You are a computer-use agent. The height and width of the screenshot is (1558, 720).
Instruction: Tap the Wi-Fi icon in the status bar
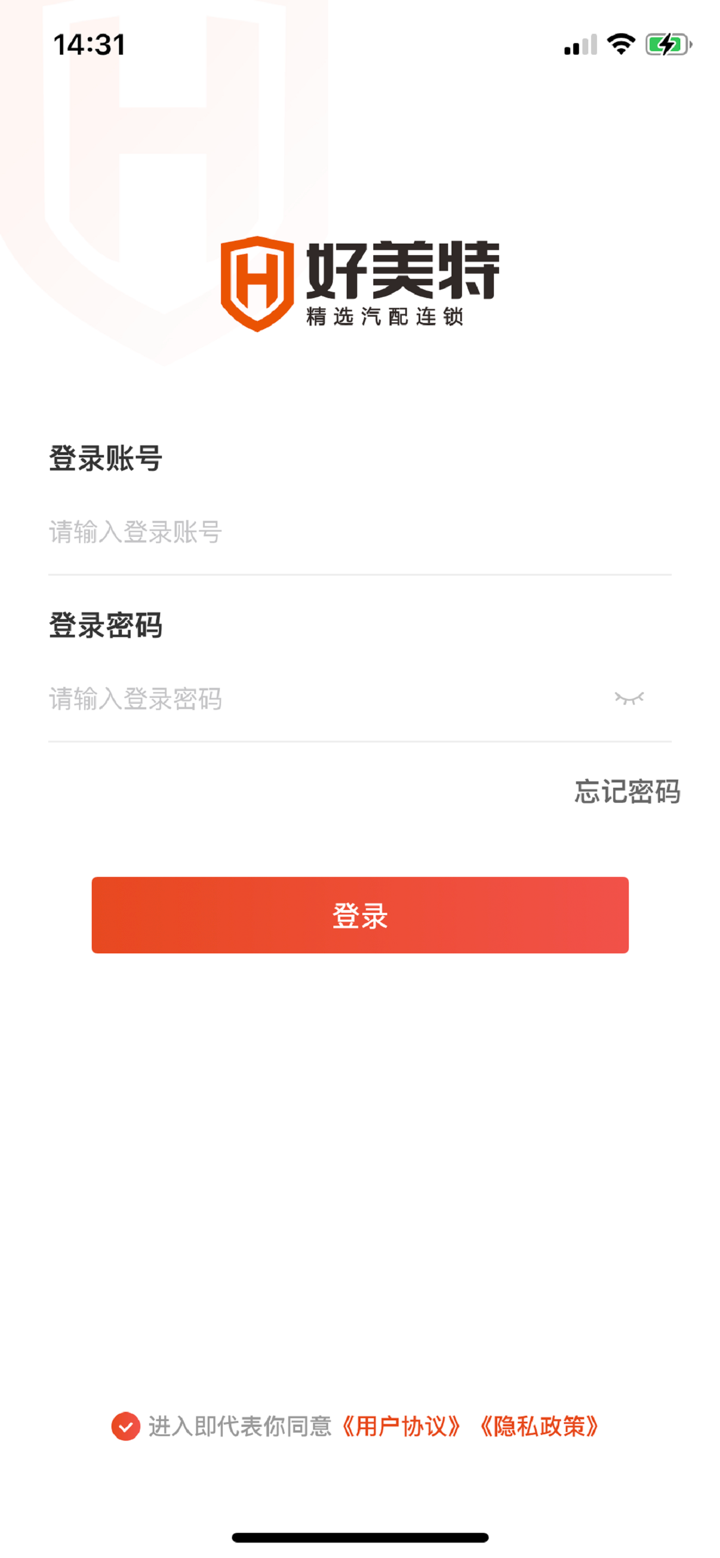[x=620, y=44]
